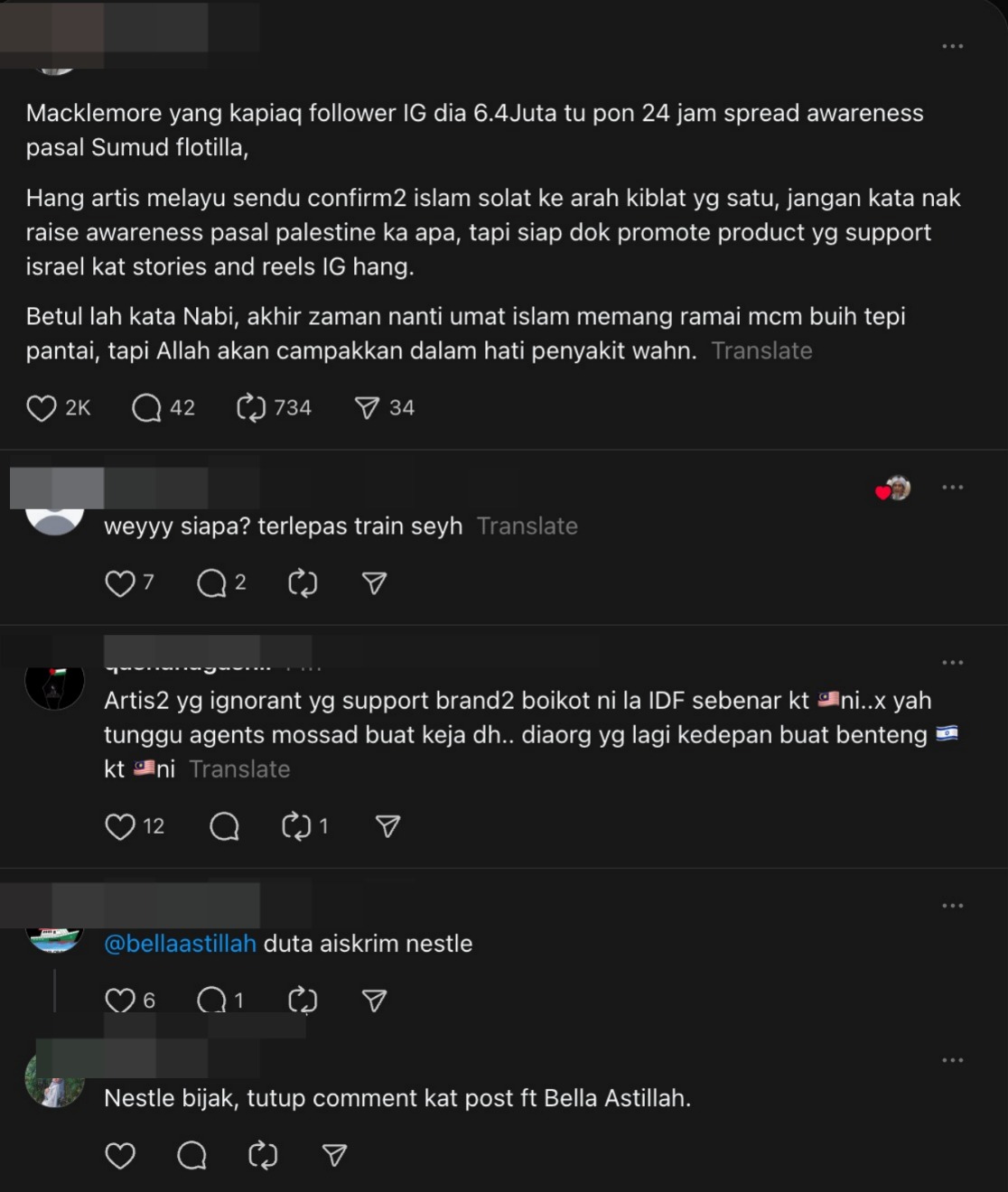Repost the 'Nestle bijak' comment
This screenshot has height=1192, width=1008.
coord(263,1156)
